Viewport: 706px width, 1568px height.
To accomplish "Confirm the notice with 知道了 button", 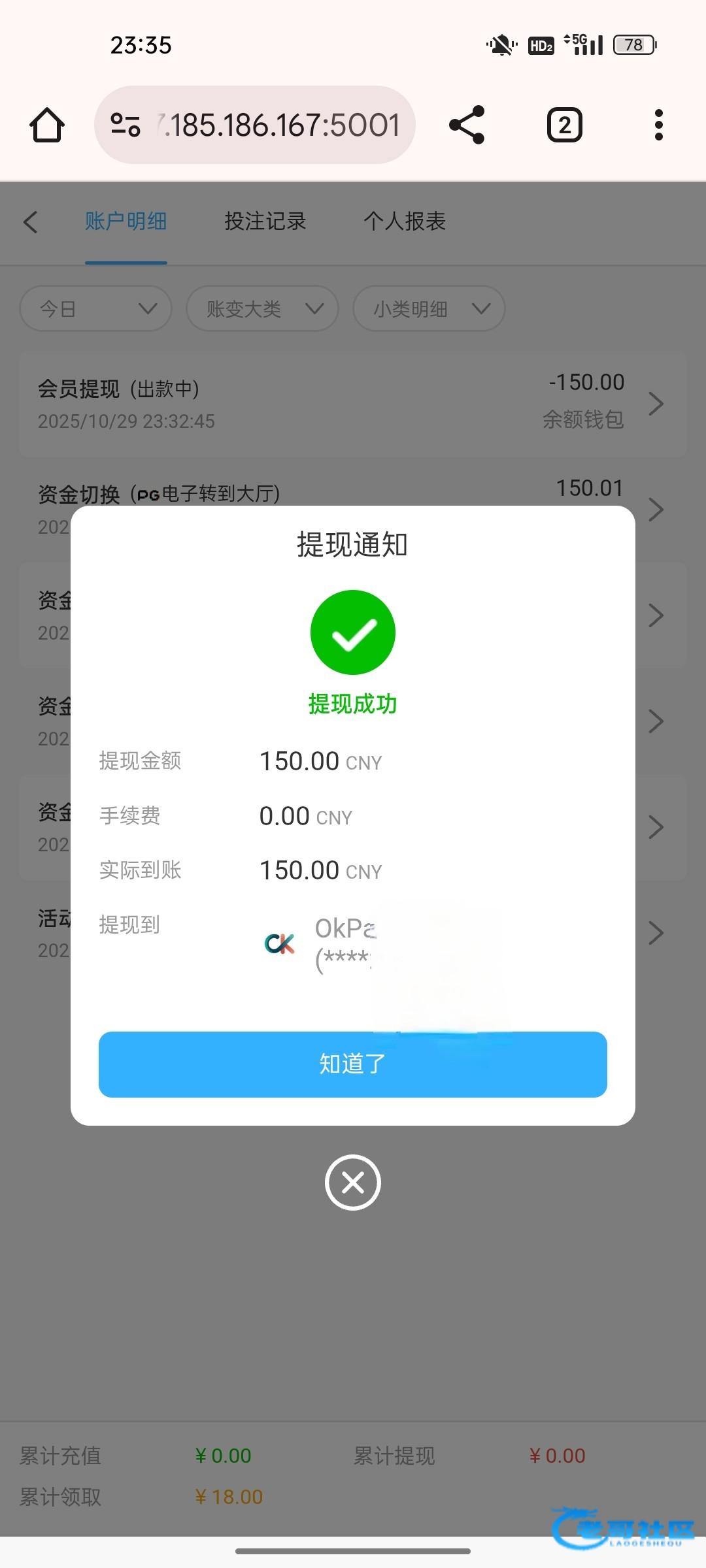I will 353,1064.
